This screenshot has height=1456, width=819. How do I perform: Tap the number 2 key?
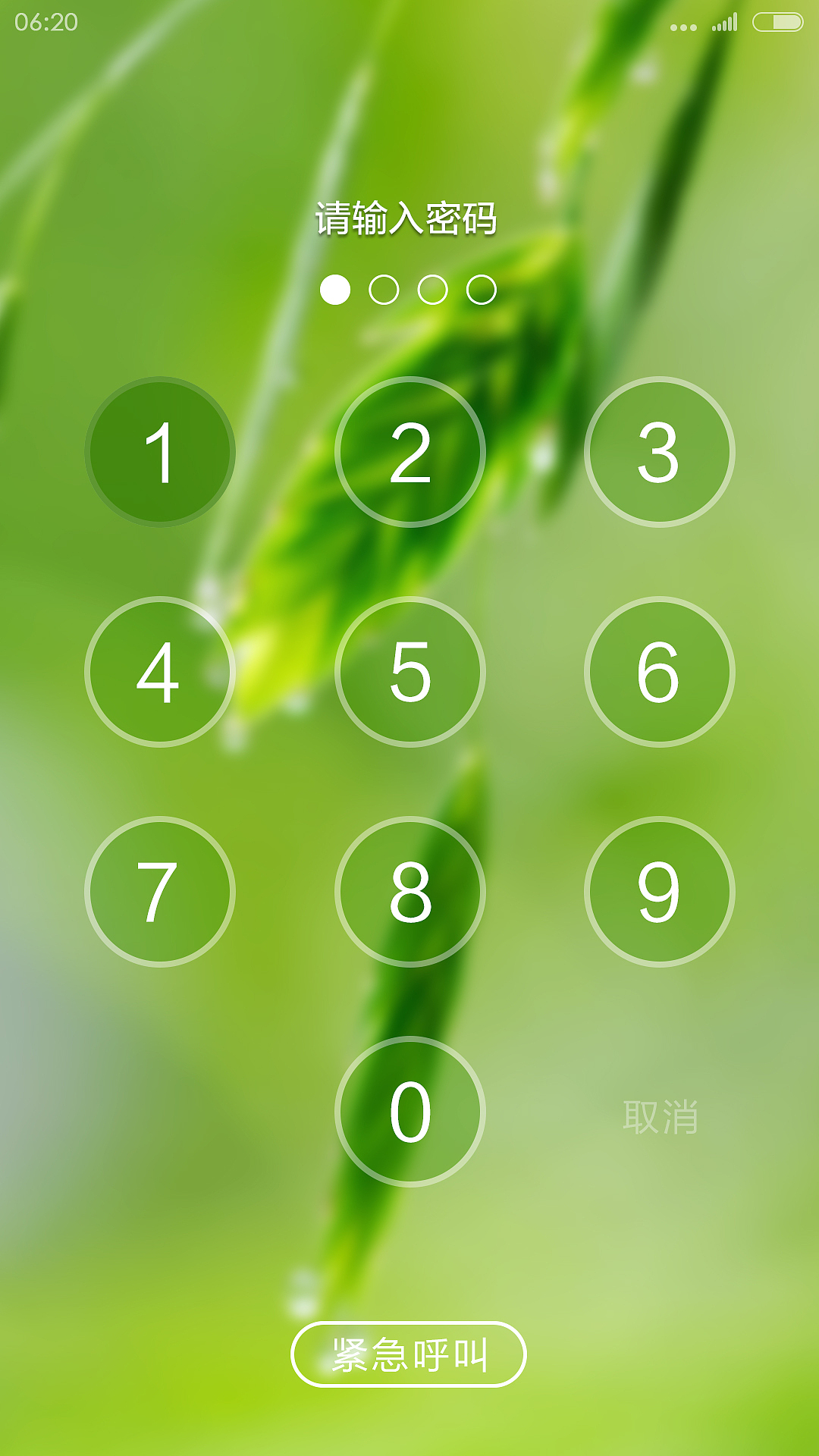click(409, 452)
